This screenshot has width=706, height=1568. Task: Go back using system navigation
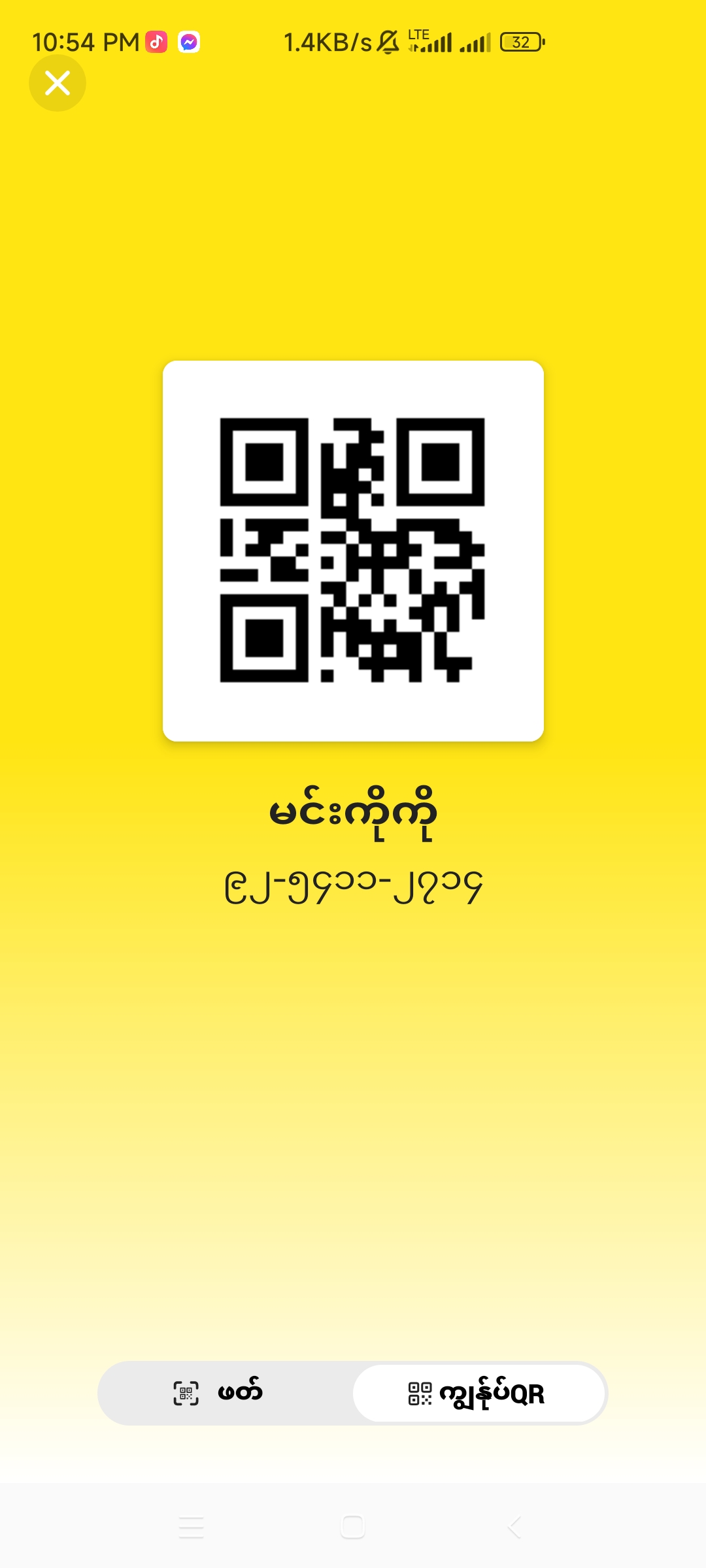tap(514, 1527)
